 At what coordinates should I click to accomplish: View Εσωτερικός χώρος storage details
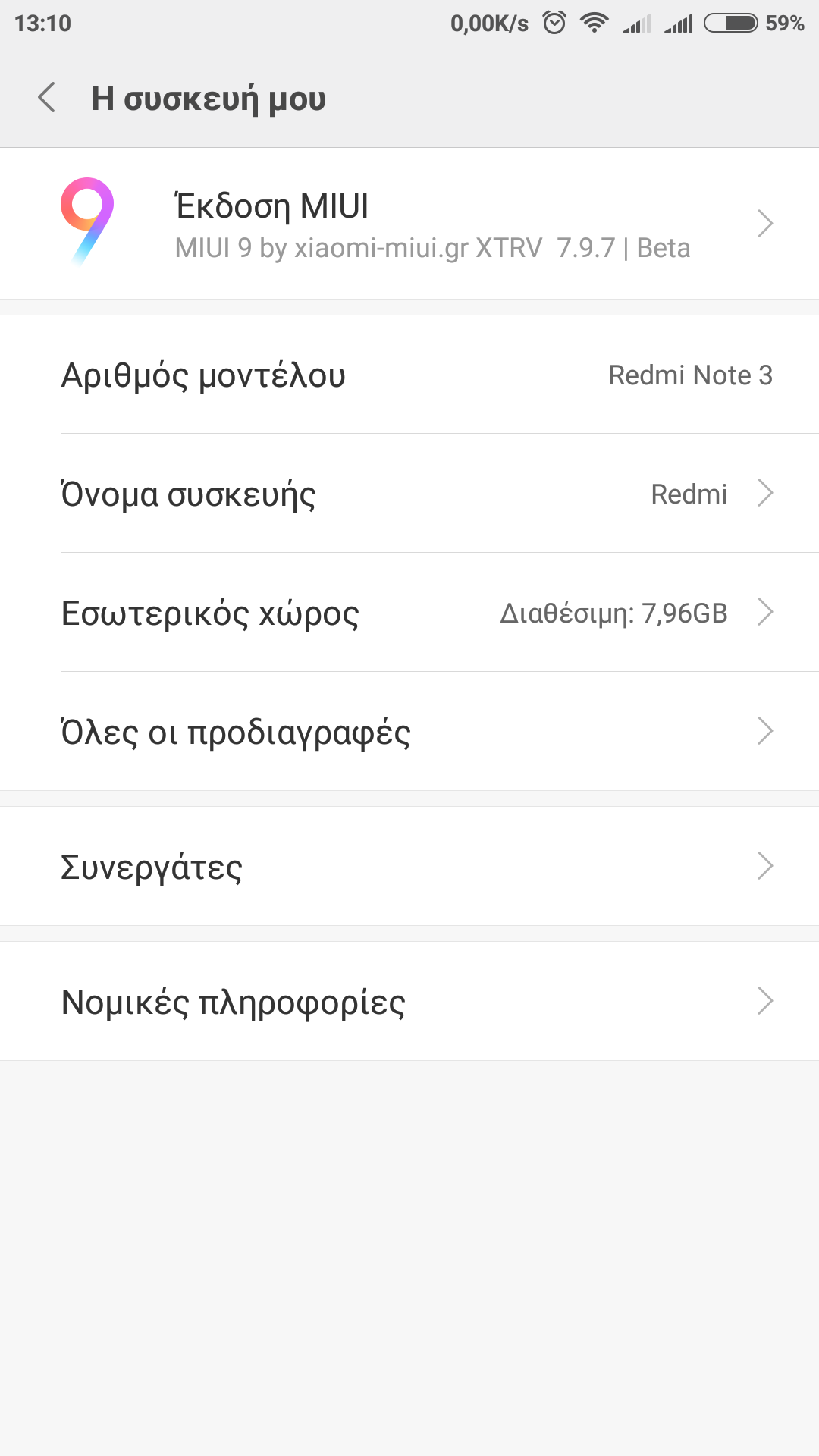[409, 613]
